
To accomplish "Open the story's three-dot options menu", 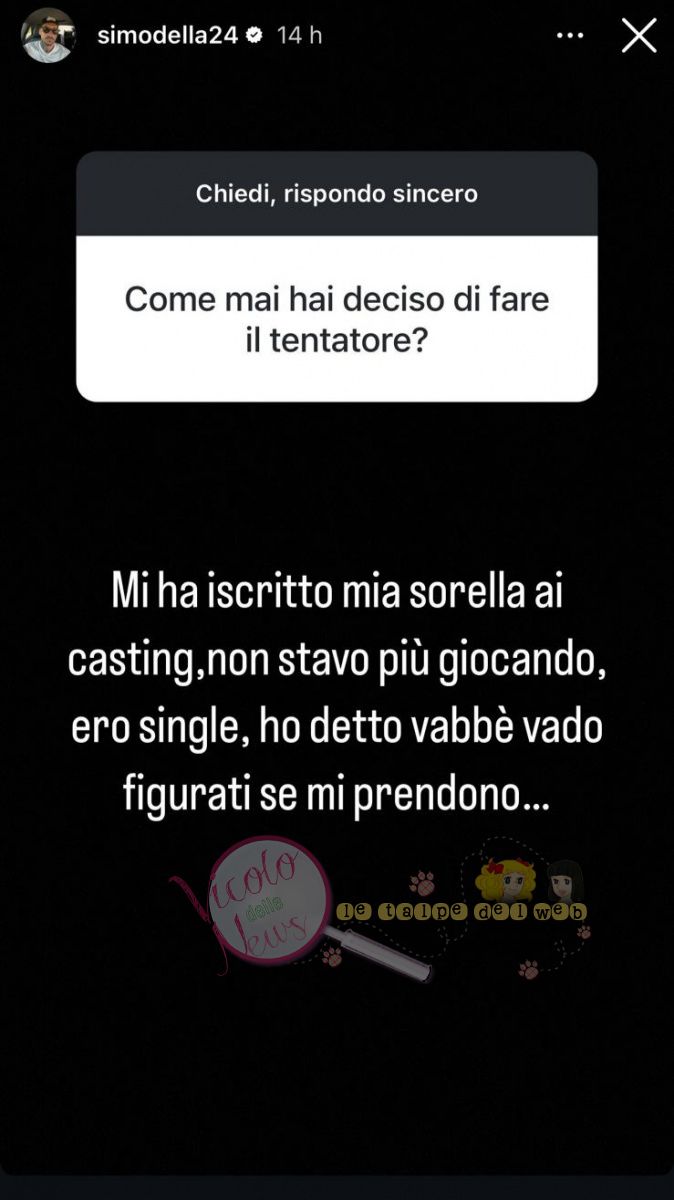I will (570, 35).
